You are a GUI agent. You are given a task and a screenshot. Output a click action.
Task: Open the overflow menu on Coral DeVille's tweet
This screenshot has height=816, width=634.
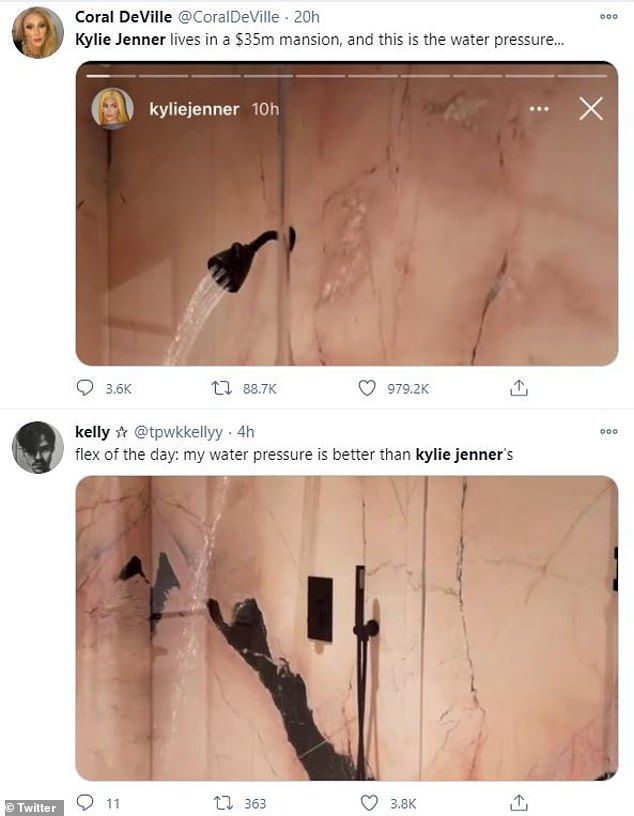(608, 17)
